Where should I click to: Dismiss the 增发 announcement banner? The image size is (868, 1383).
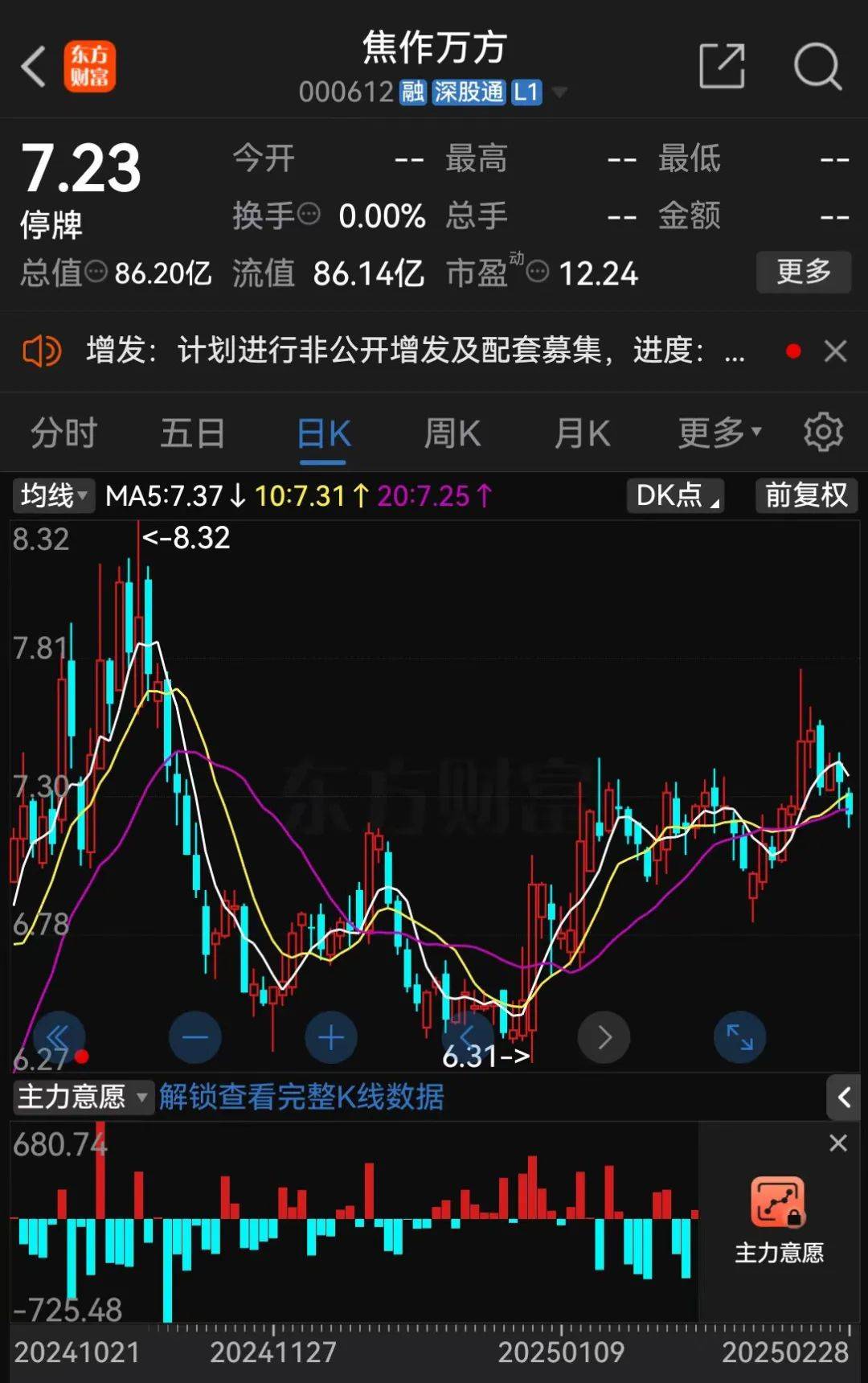pos(837,351)
